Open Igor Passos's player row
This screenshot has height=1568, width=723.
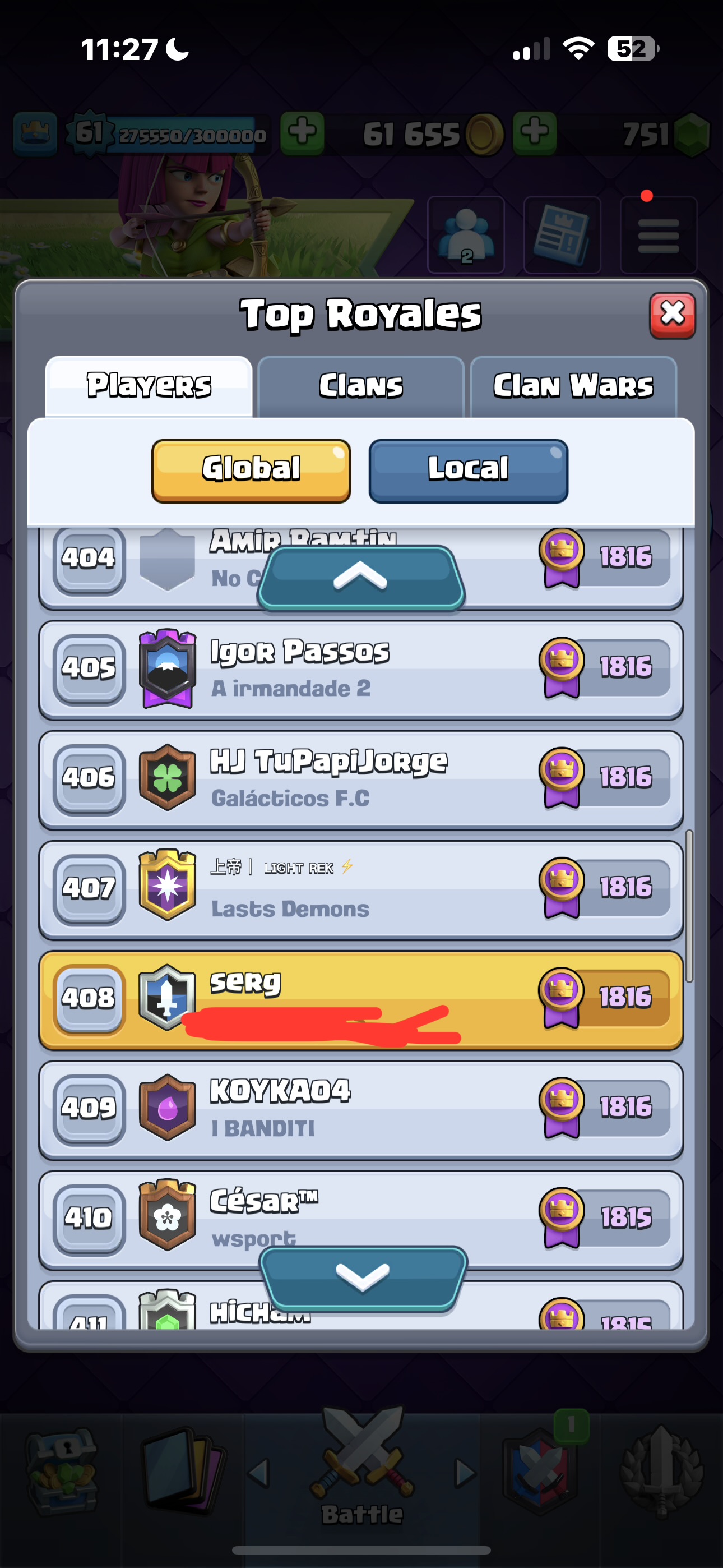(361, 669)
